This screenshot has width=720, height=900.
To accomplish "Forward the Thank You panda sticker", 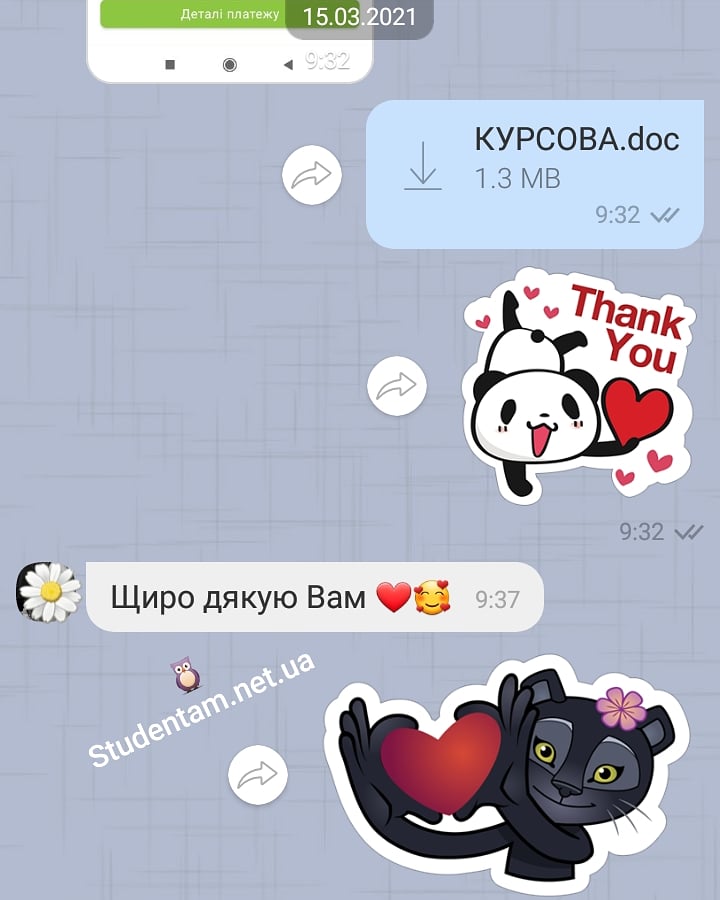I will (x=397, y=385).
